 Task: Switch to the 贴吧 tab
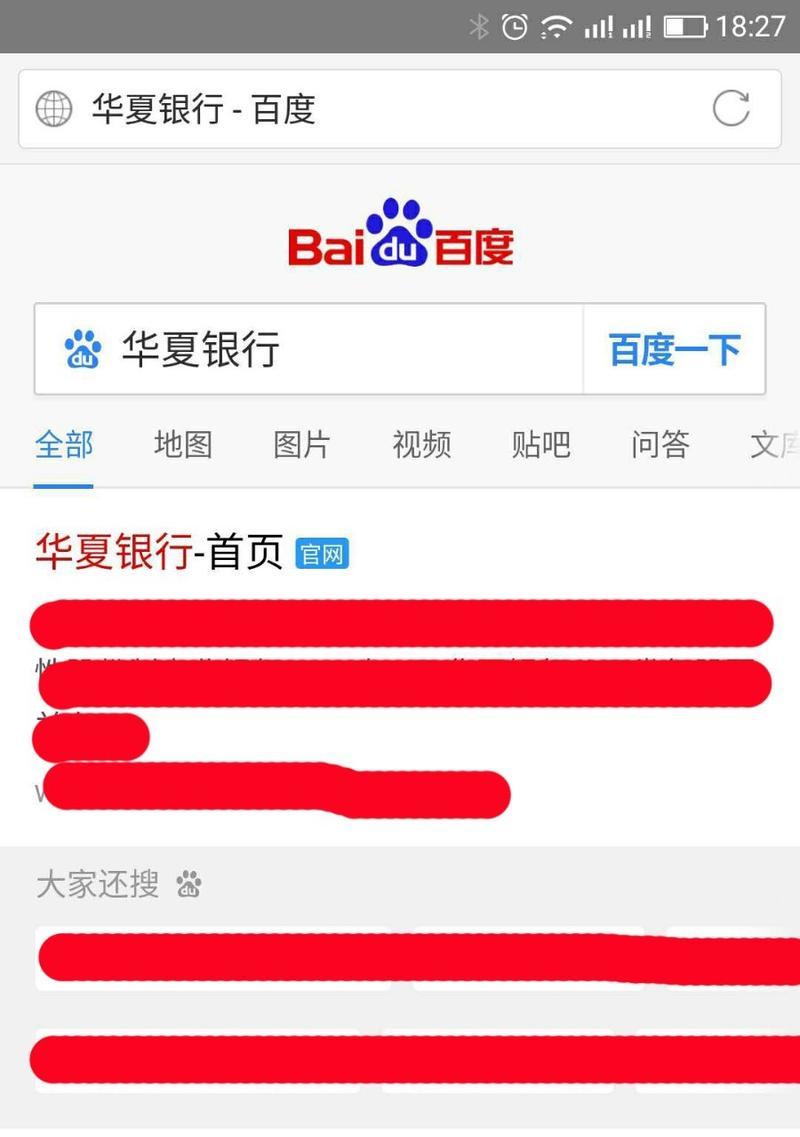(540, 444)
